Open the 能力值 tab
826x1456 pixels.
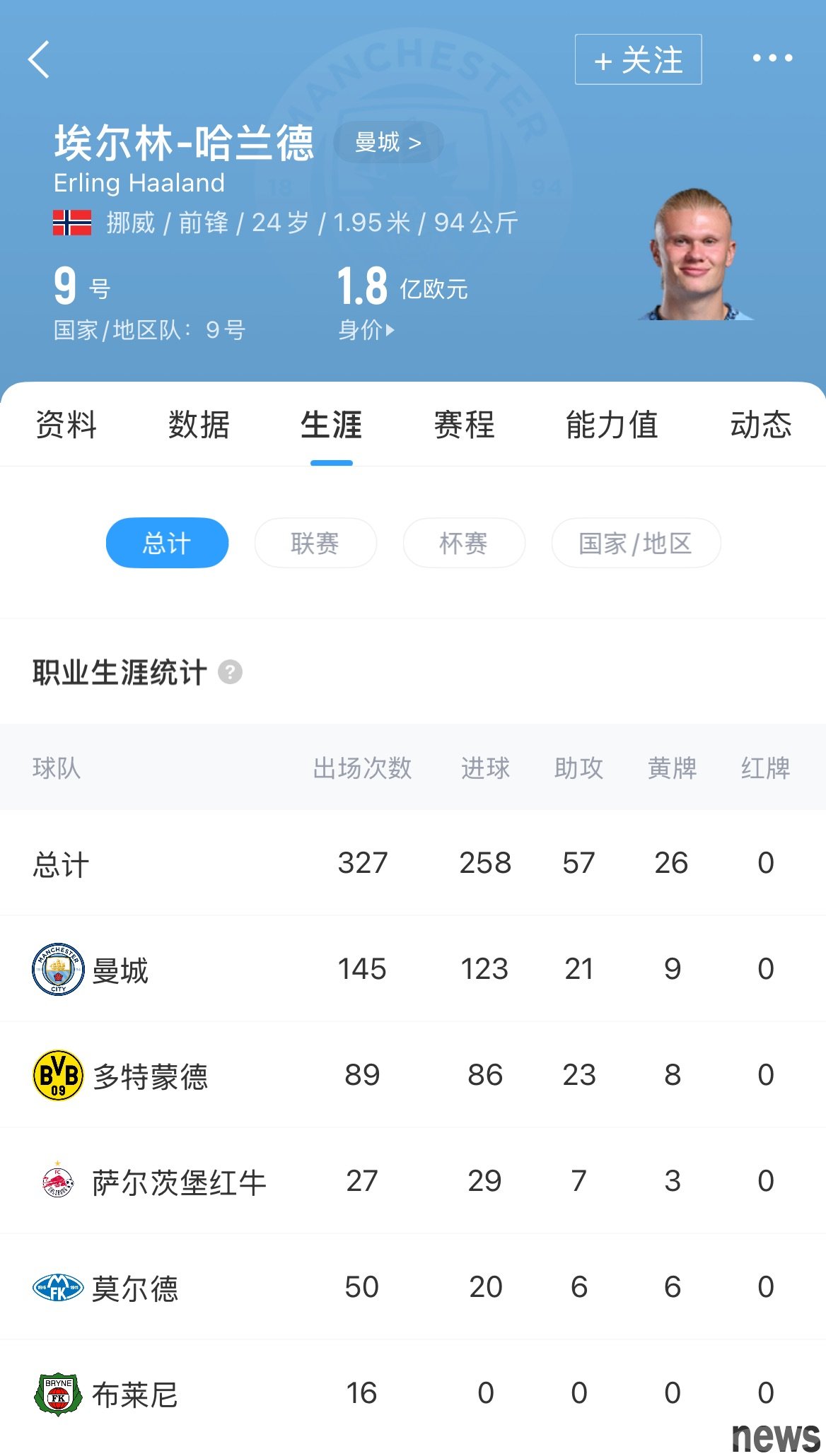click(612, 425)
